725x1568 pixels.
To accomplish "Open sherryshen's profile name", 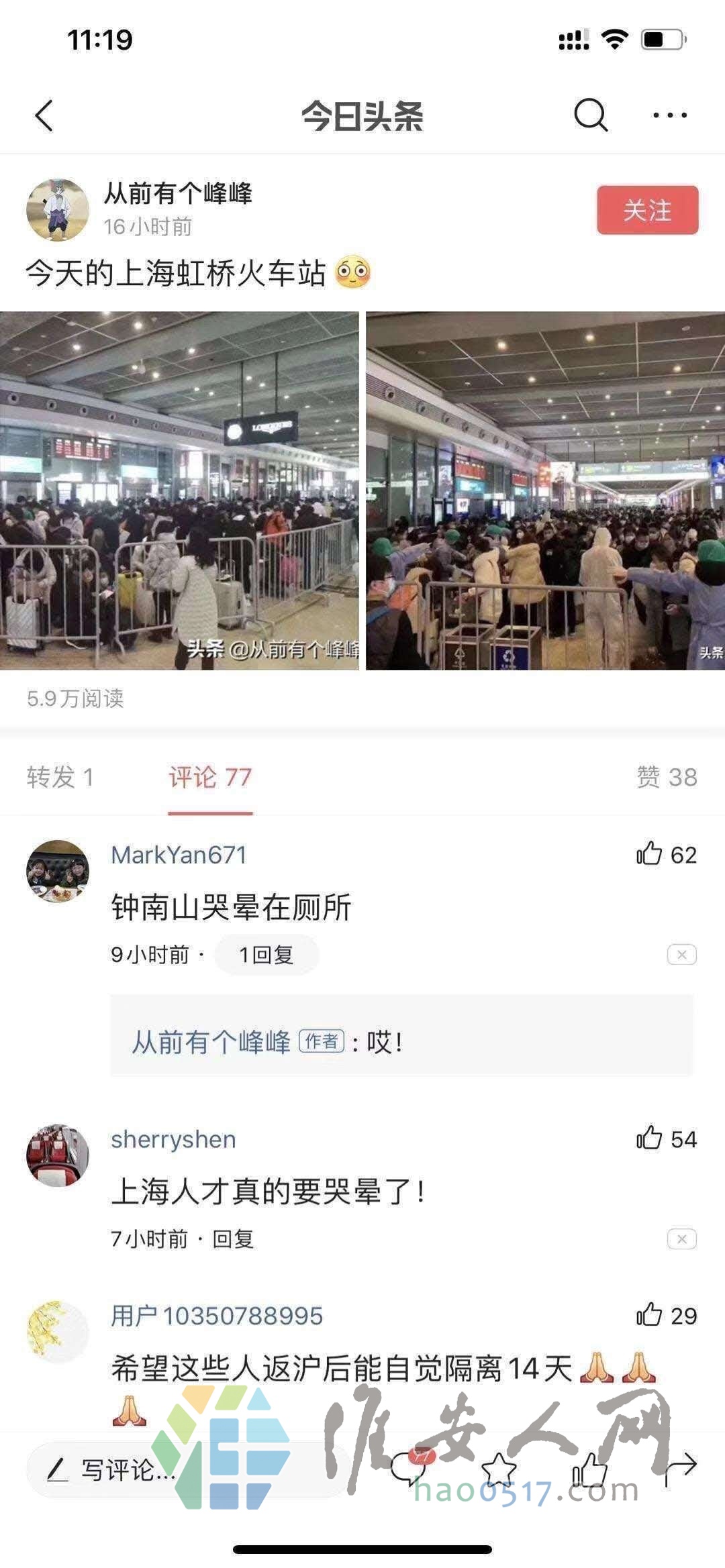I will pos(173,1139).
